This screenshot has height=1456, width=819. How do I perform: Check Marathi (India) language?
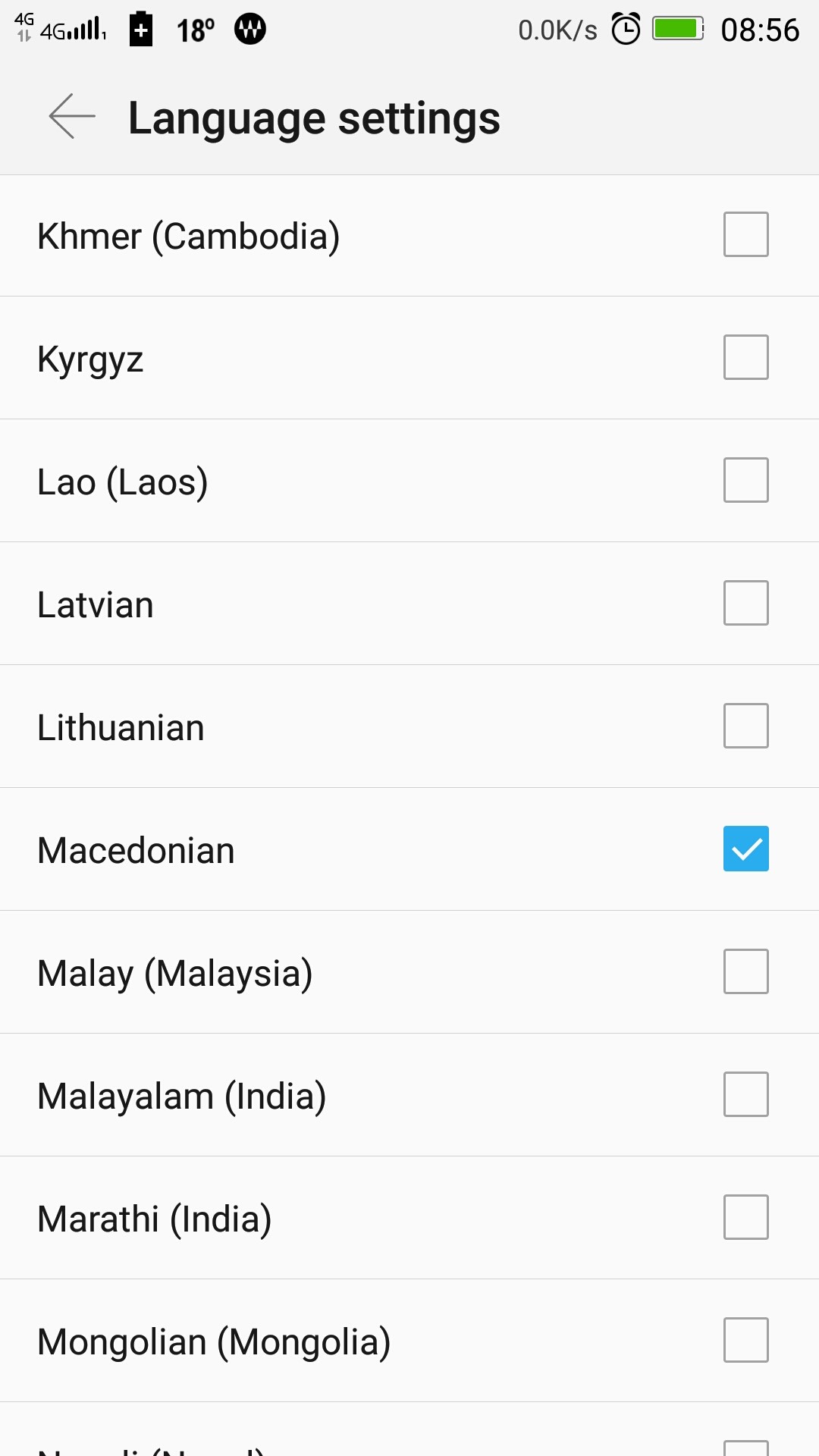[745, 1217]
